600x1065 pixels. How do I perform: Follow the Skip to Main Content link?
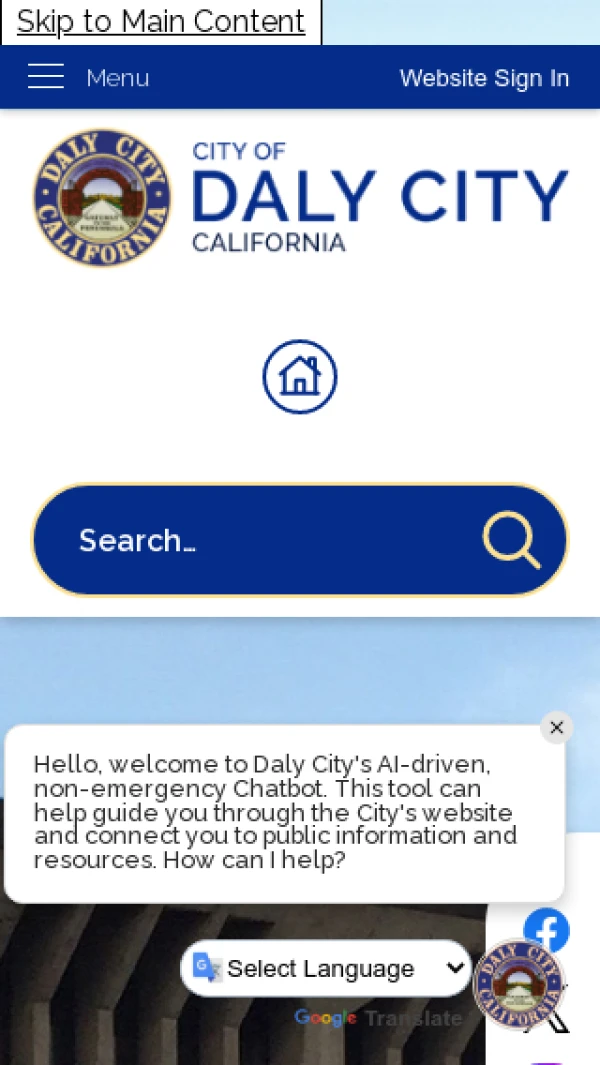[160, 21]
